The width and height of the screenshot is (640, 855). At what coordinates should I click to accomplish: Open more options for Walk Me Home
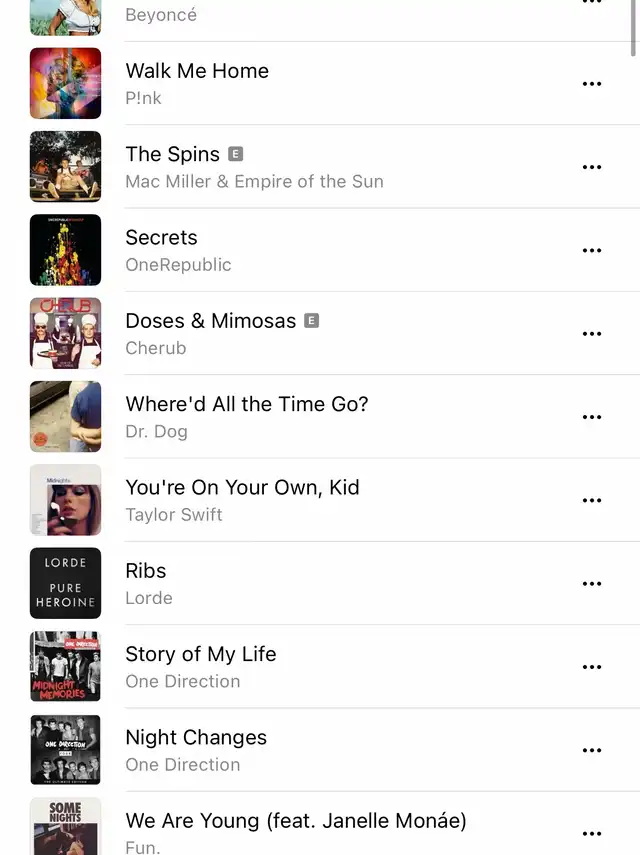coord(592,84)
